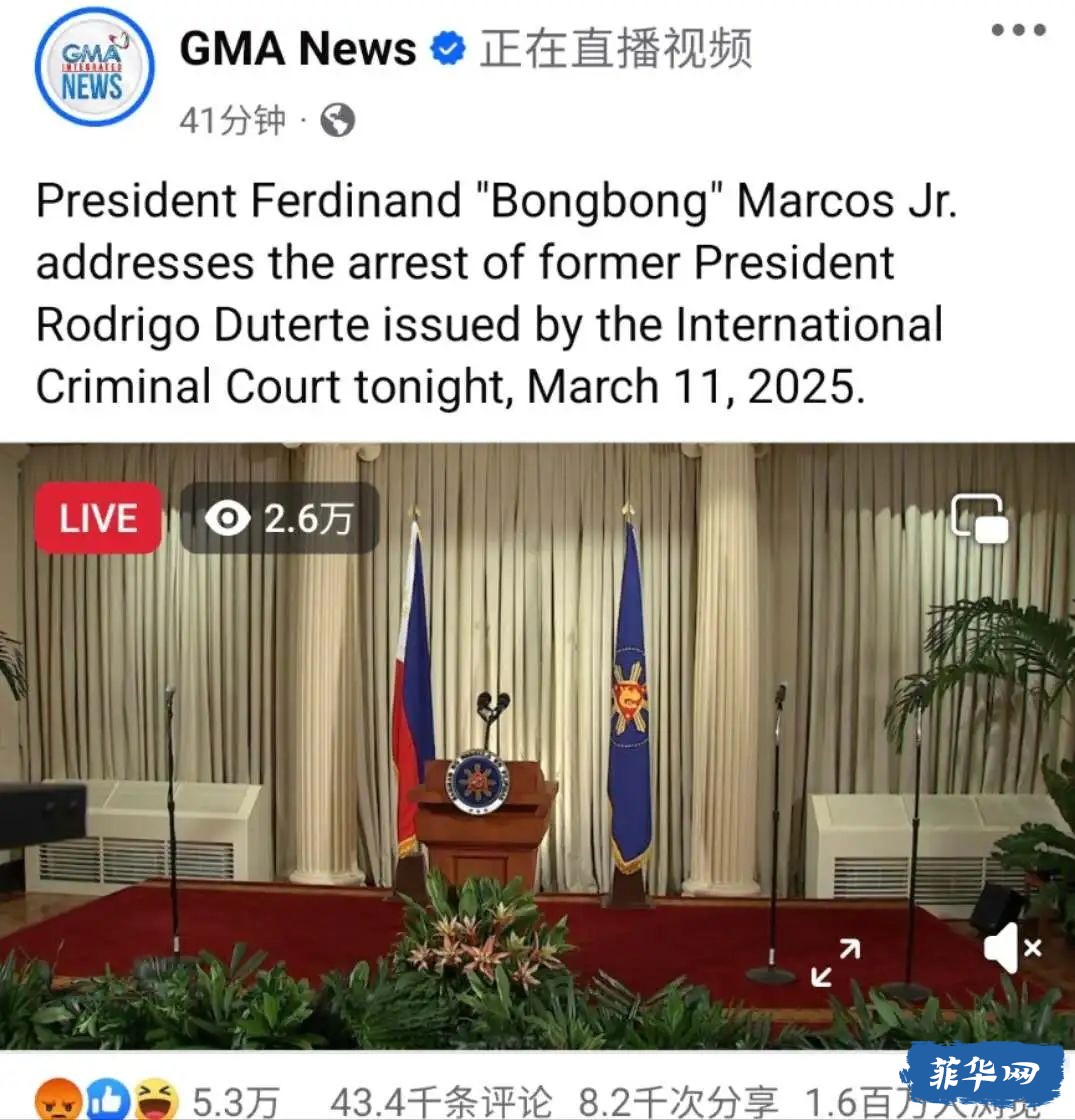
Task: Open the GMA News page name link
Action: pos(298,48)
